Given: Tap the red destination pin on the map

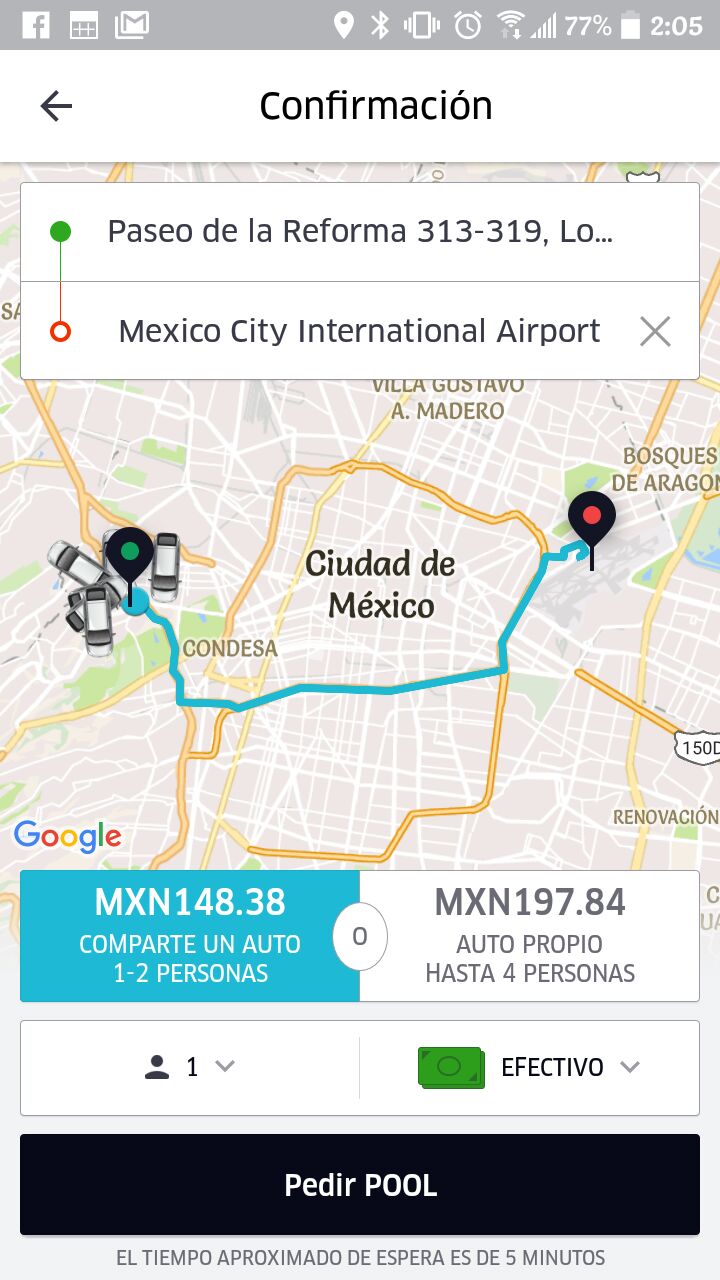Looking at the screenshot, I should 592,516.
